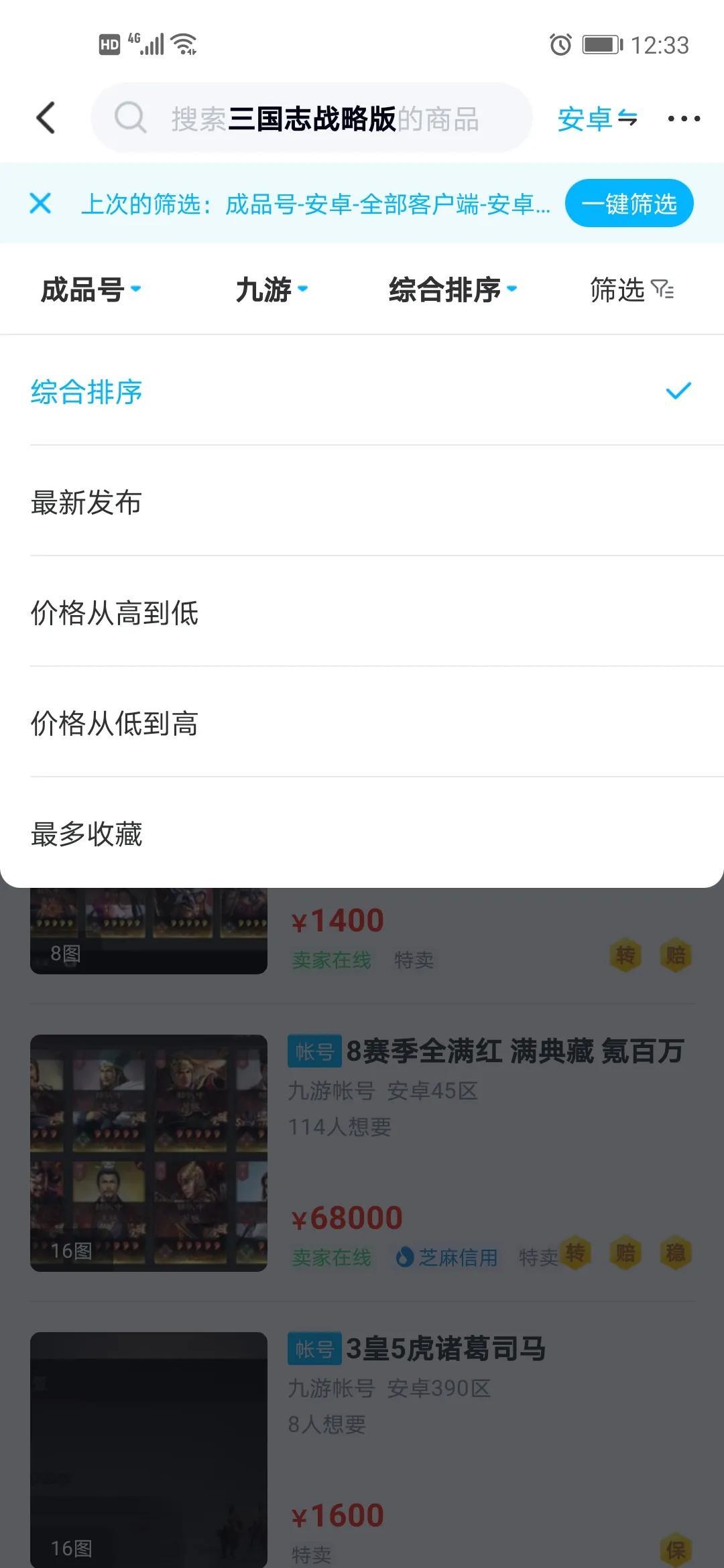Screen dimensions: 724x1568
Task: Apply last filter with 一键筛选
Action: (629, 203)
